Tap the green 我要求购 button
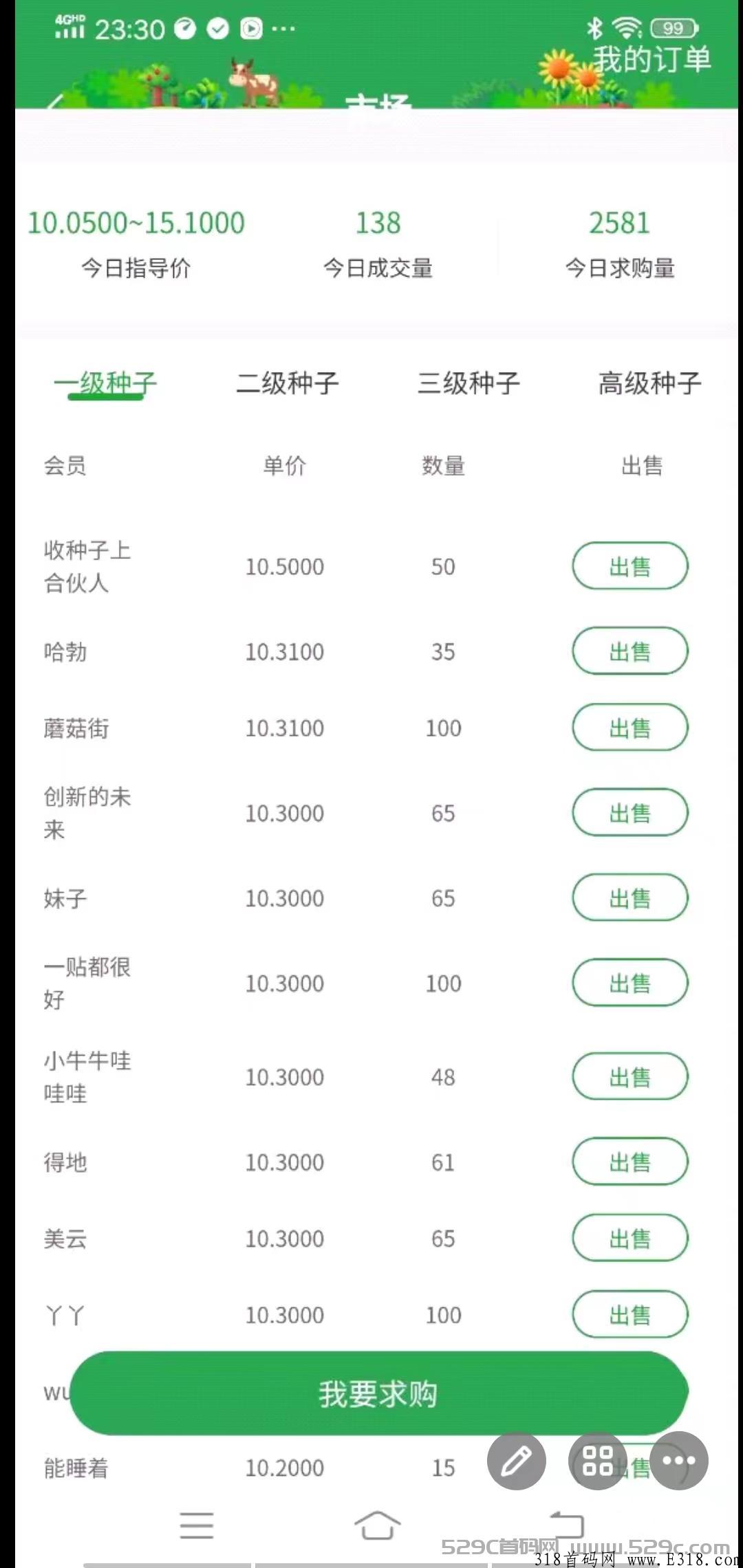The height and width of the screenshot is (1568, 743). [379, 1393]
